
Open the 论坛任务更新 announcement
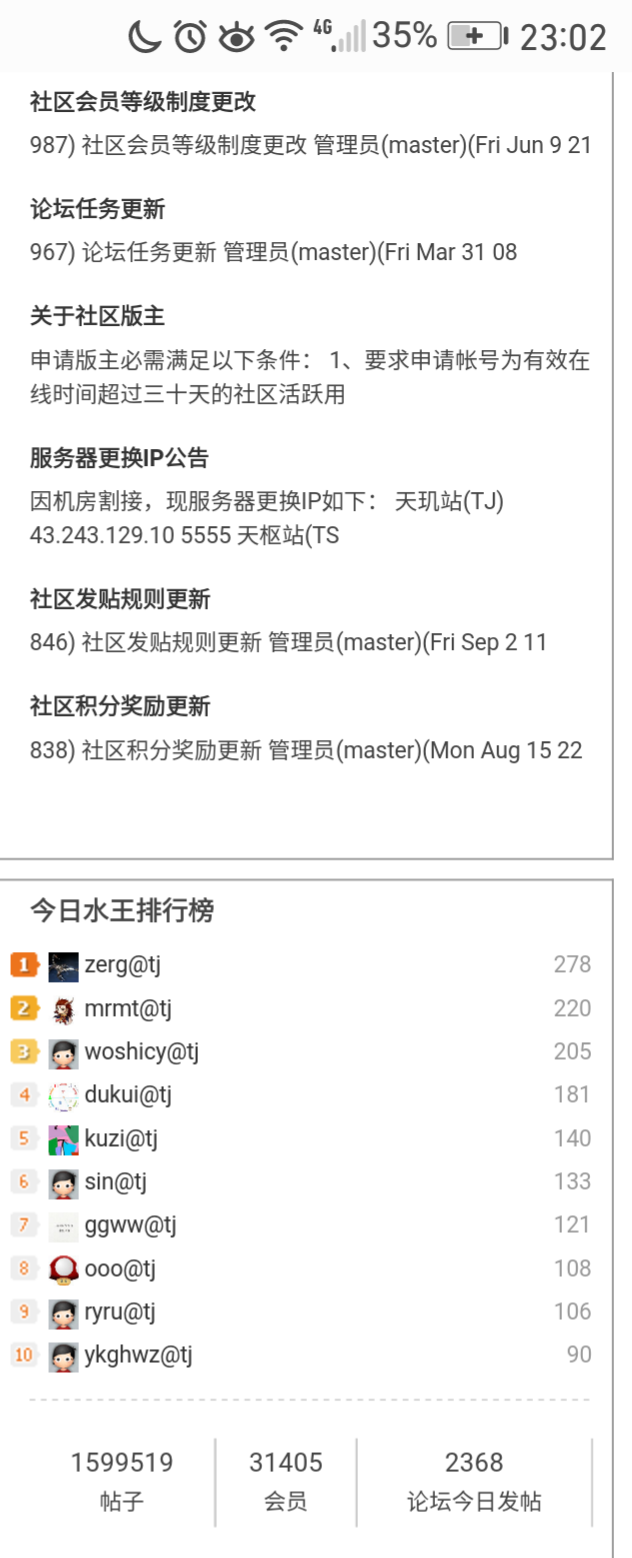click(x=97, y=209)
